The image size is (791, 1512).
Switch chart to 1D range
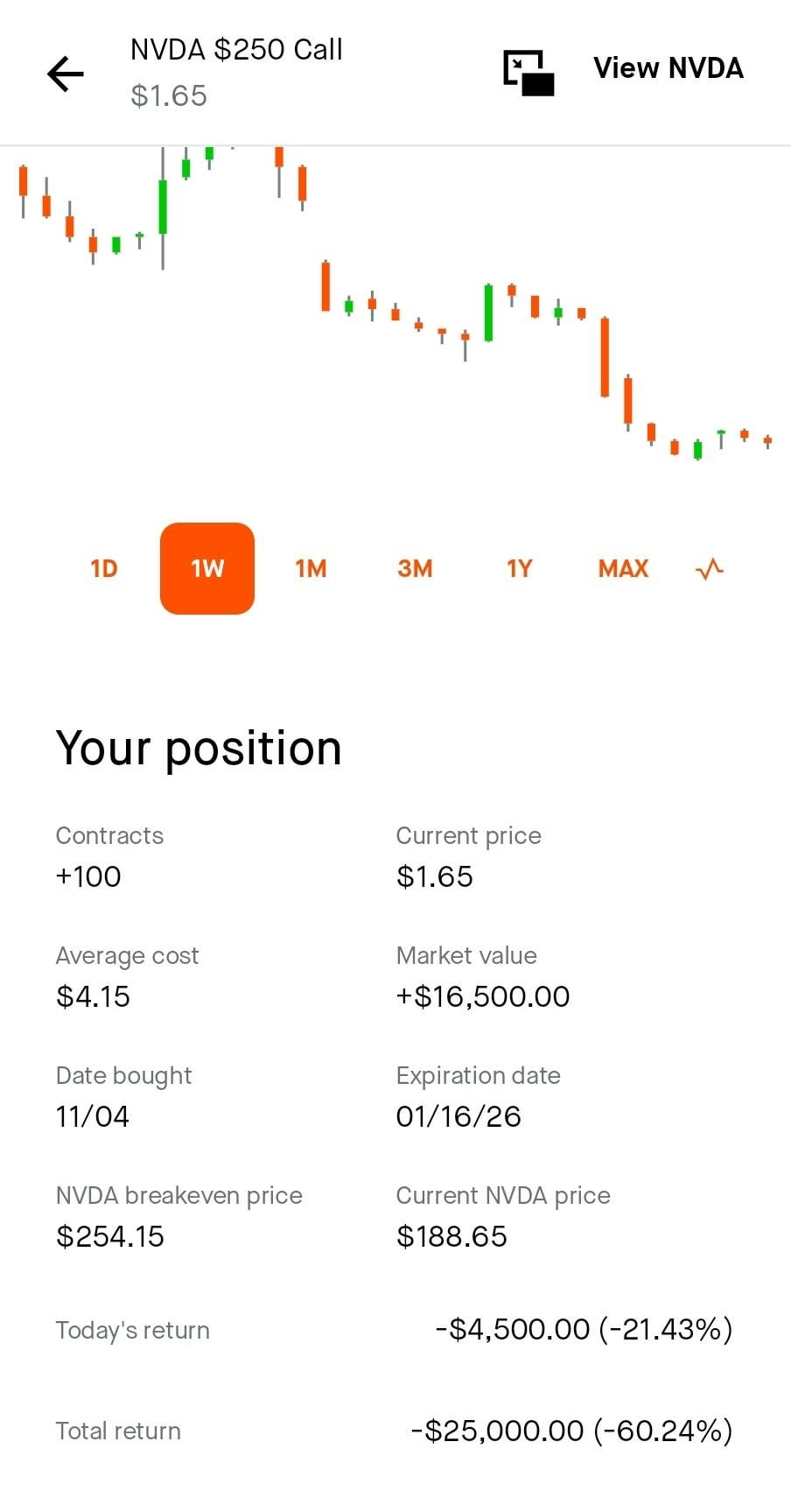(103, 569)
